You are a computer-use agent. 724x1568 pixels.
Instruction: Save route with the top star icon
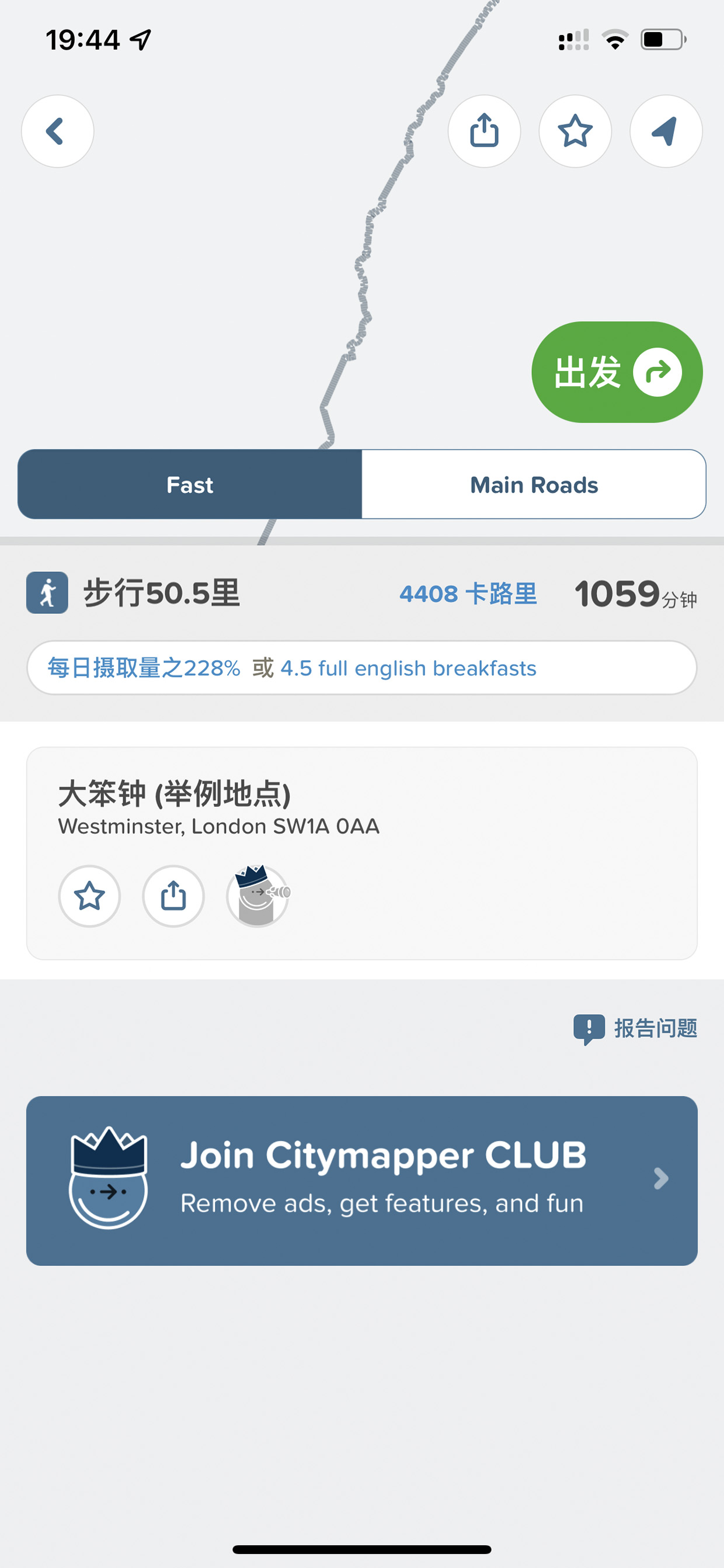(x=575, y=131)
